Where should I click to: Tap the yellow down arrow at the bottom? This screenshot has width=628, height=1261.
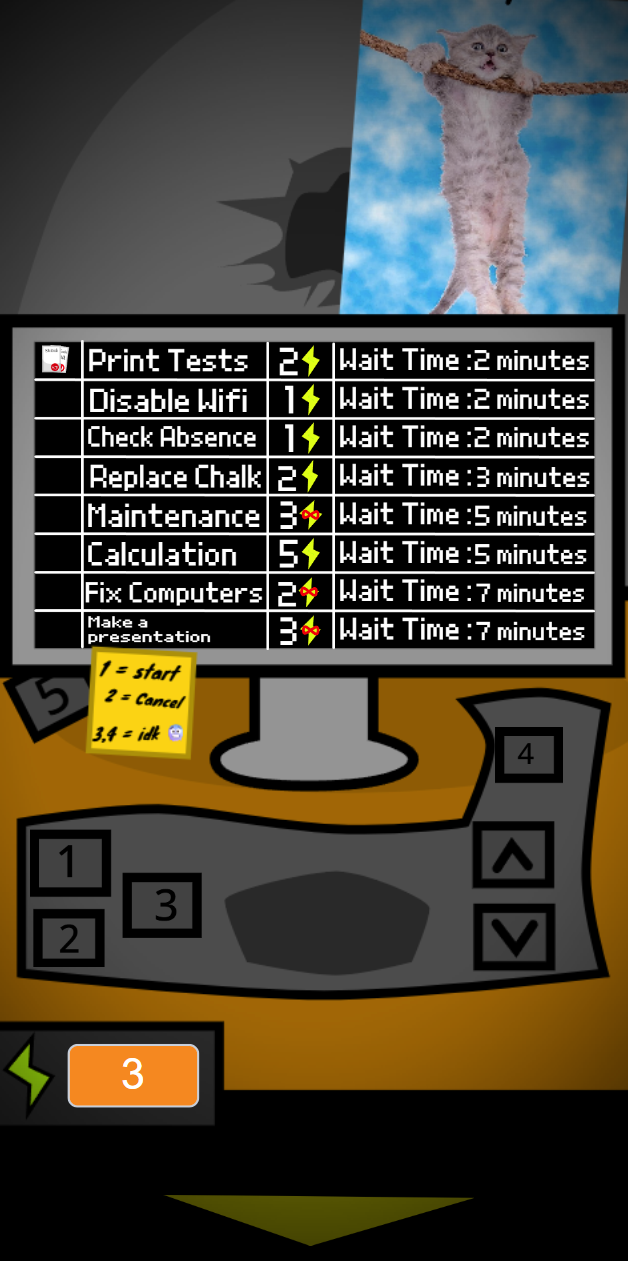[316, 1219]
